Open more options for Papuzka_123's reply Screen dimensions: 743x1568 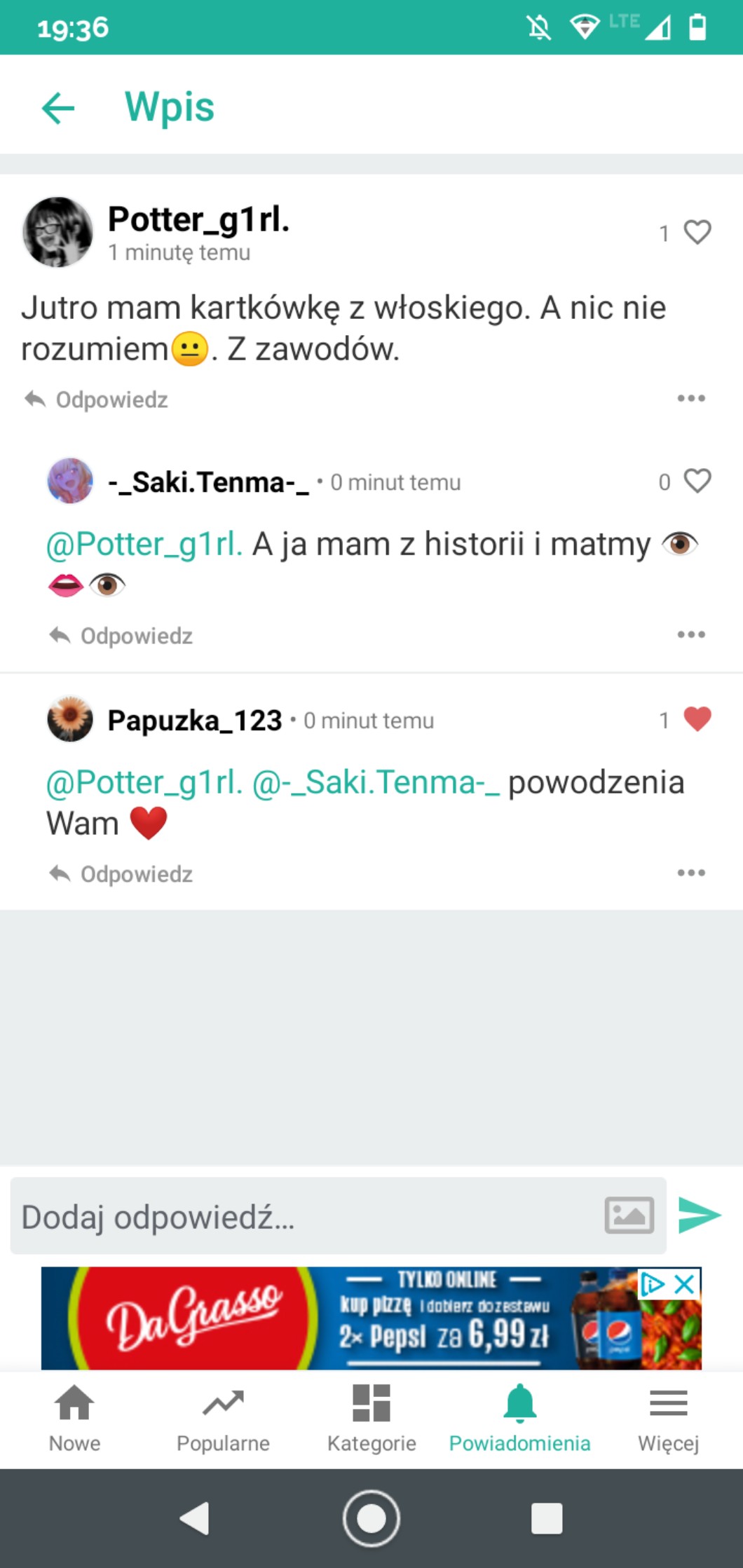pyautogui.click(x=690, y=873)
